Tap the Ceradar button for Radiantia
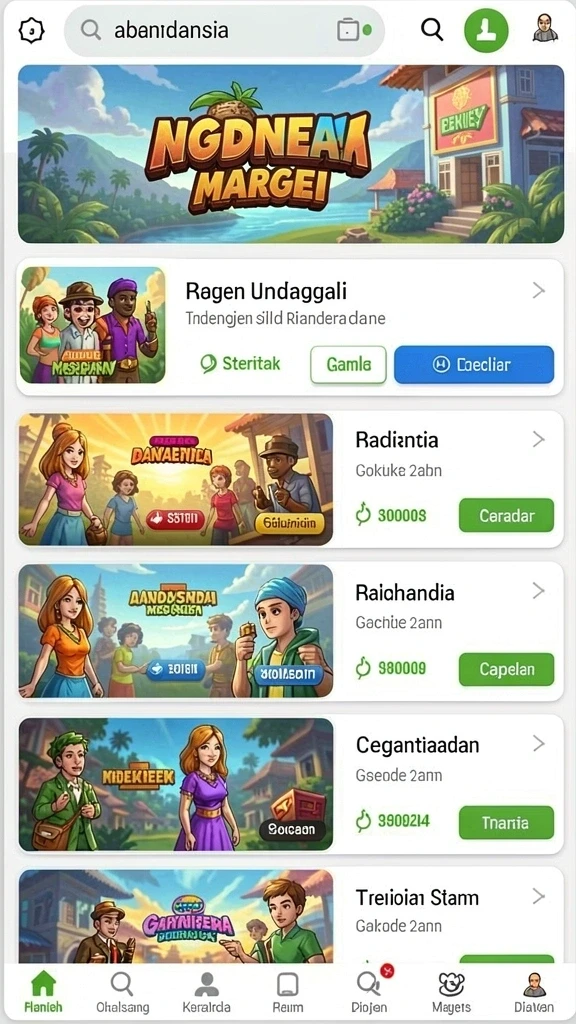 (x=506, y=515)
